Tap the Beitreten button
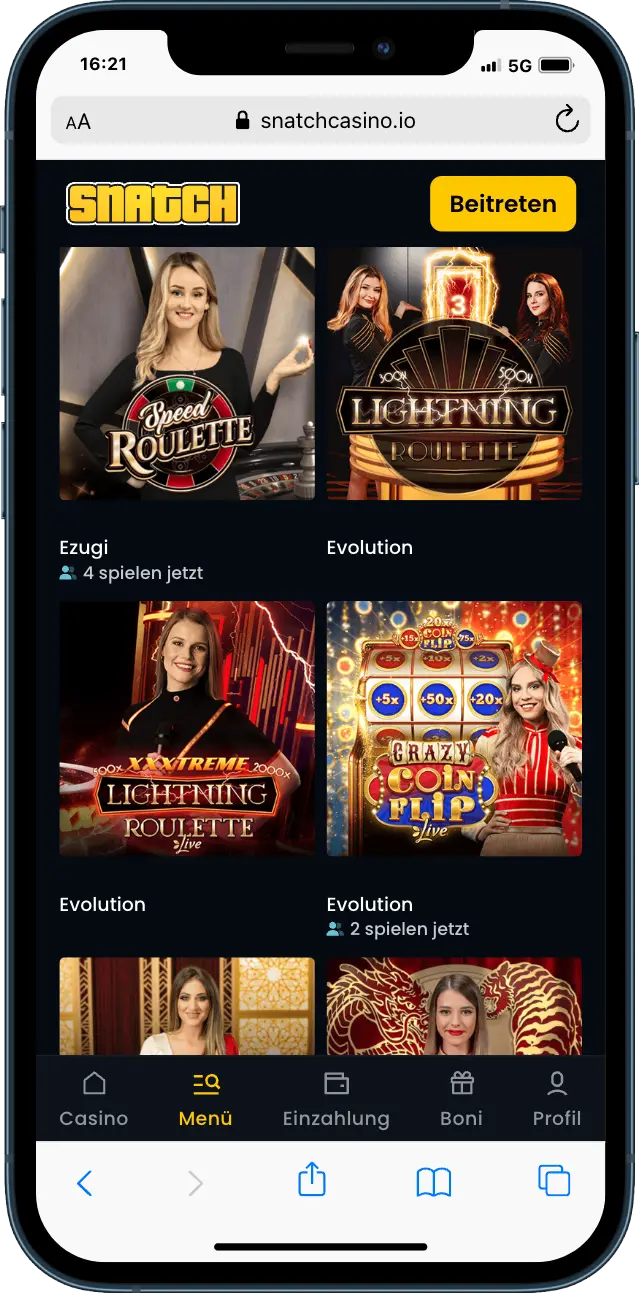Screen dimensions: 639x1293 [x=503, y=204]
